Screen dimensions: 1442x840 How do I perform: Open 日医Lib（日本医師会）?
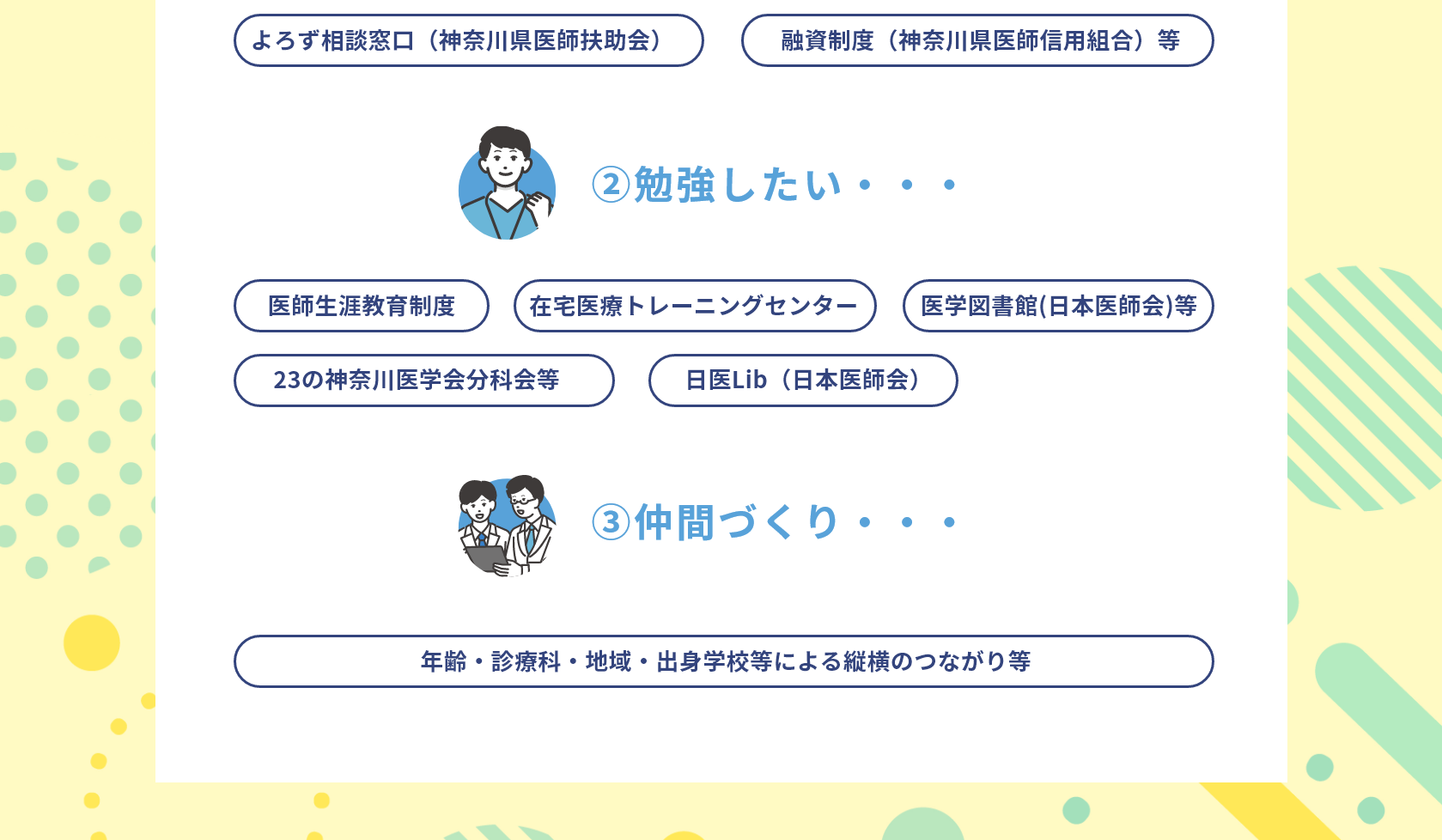pyautogui.click(x=802, y=380)
